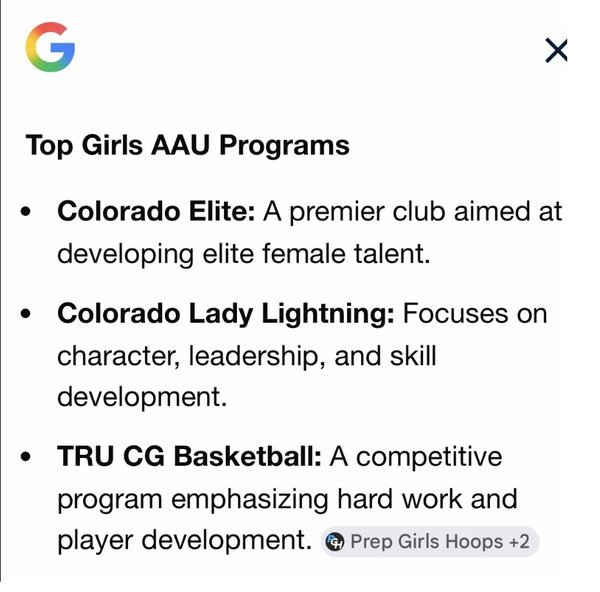Open the Prep Girls Hoops +2 sources chip
This screenshot has height=592, width=600.
point(430,542)
